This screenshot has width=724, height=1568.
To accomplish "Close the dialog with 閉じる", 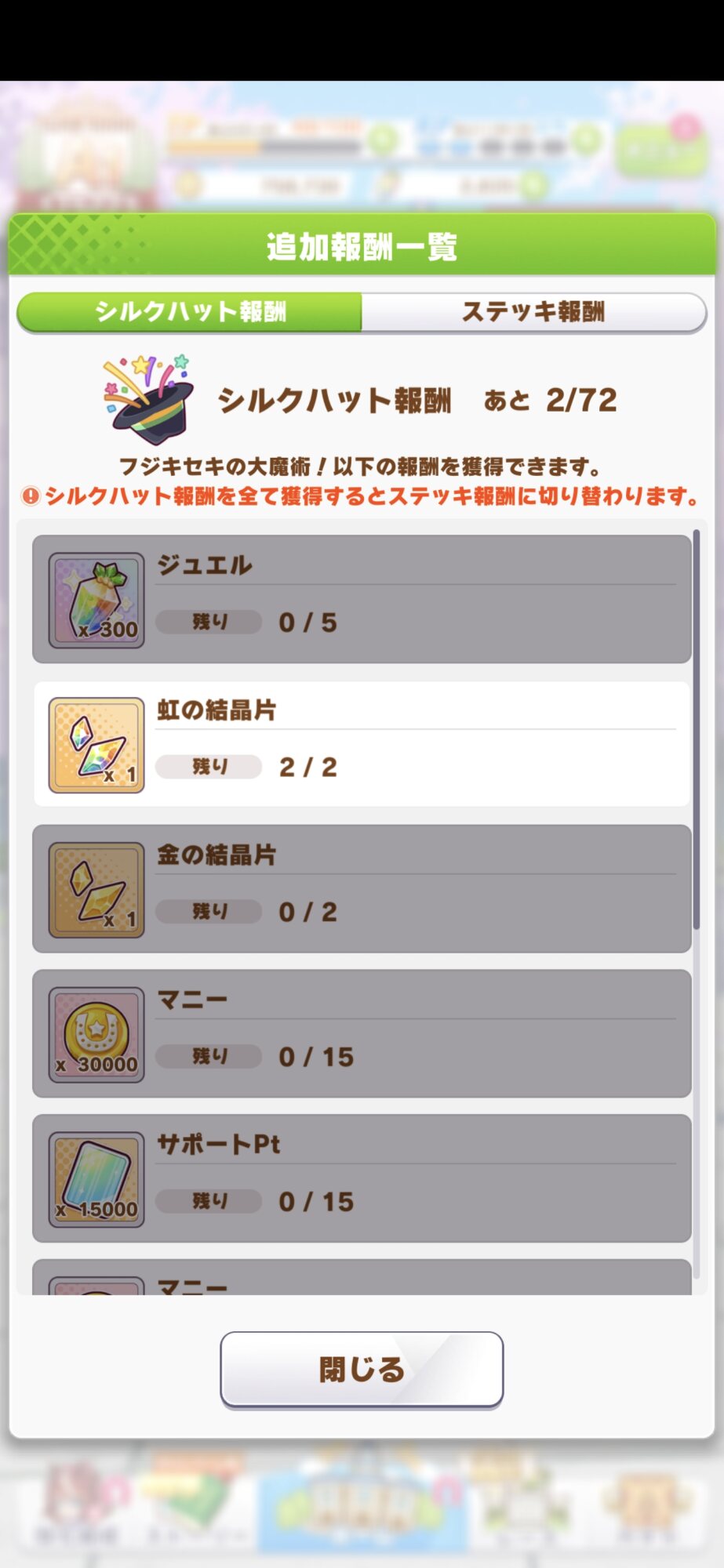I will tap(362, 1369).
